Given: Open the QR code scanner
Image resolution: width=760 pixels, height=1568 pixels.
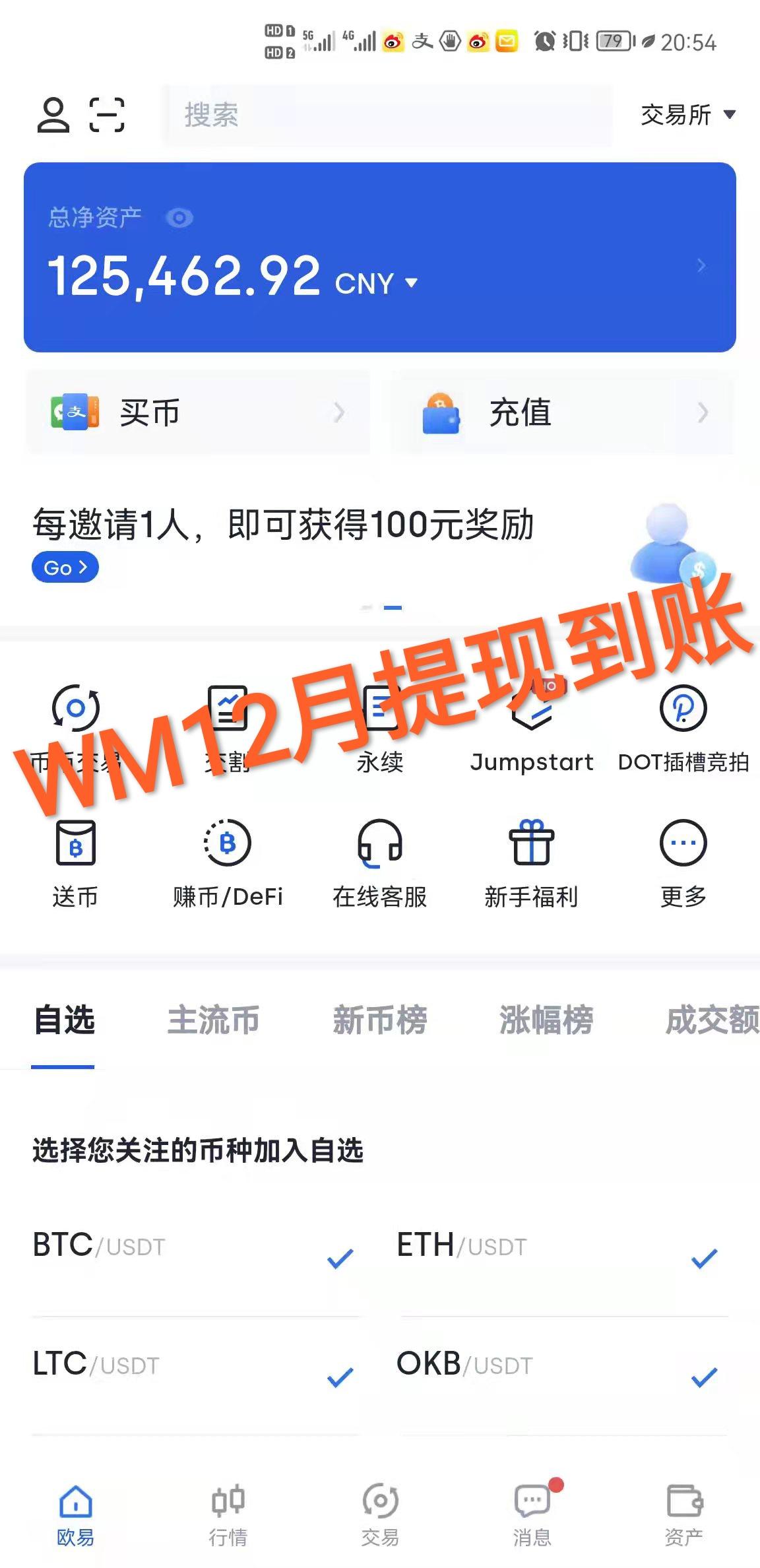Looking at the screenshot, I should click(x=108, y=116).
